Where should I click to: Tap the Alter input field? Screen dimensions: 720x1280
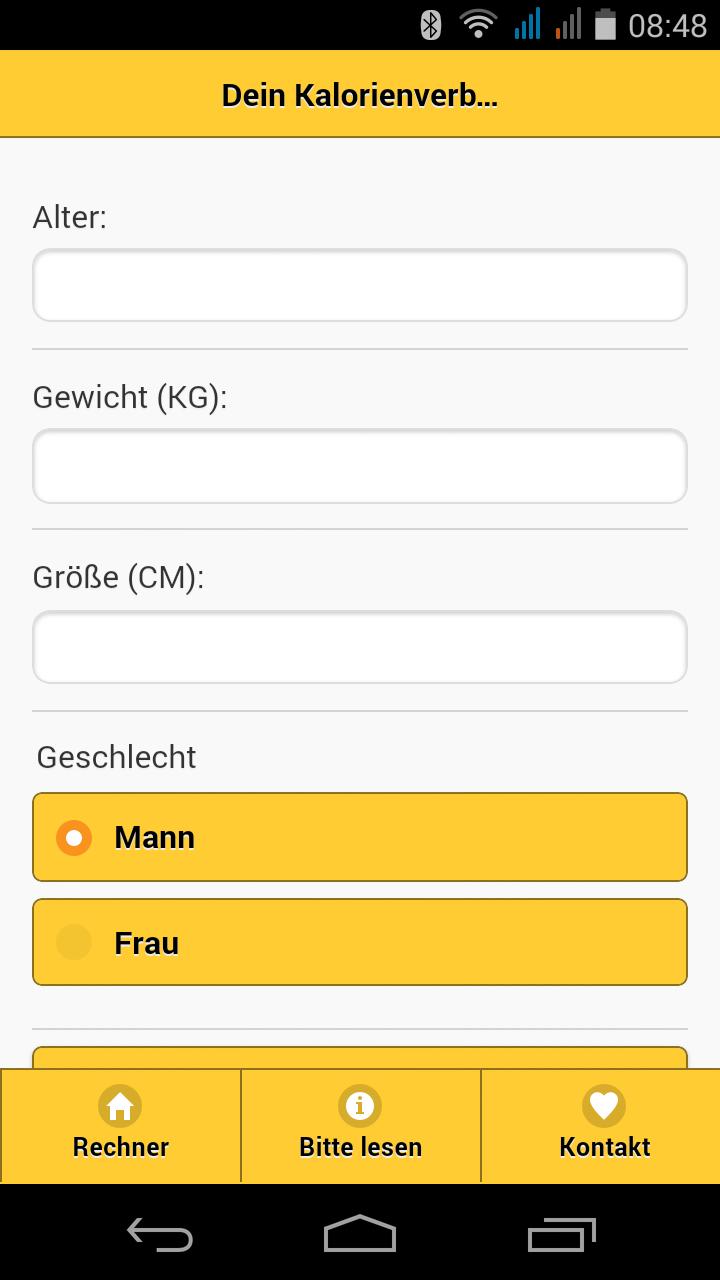point(360,285)
